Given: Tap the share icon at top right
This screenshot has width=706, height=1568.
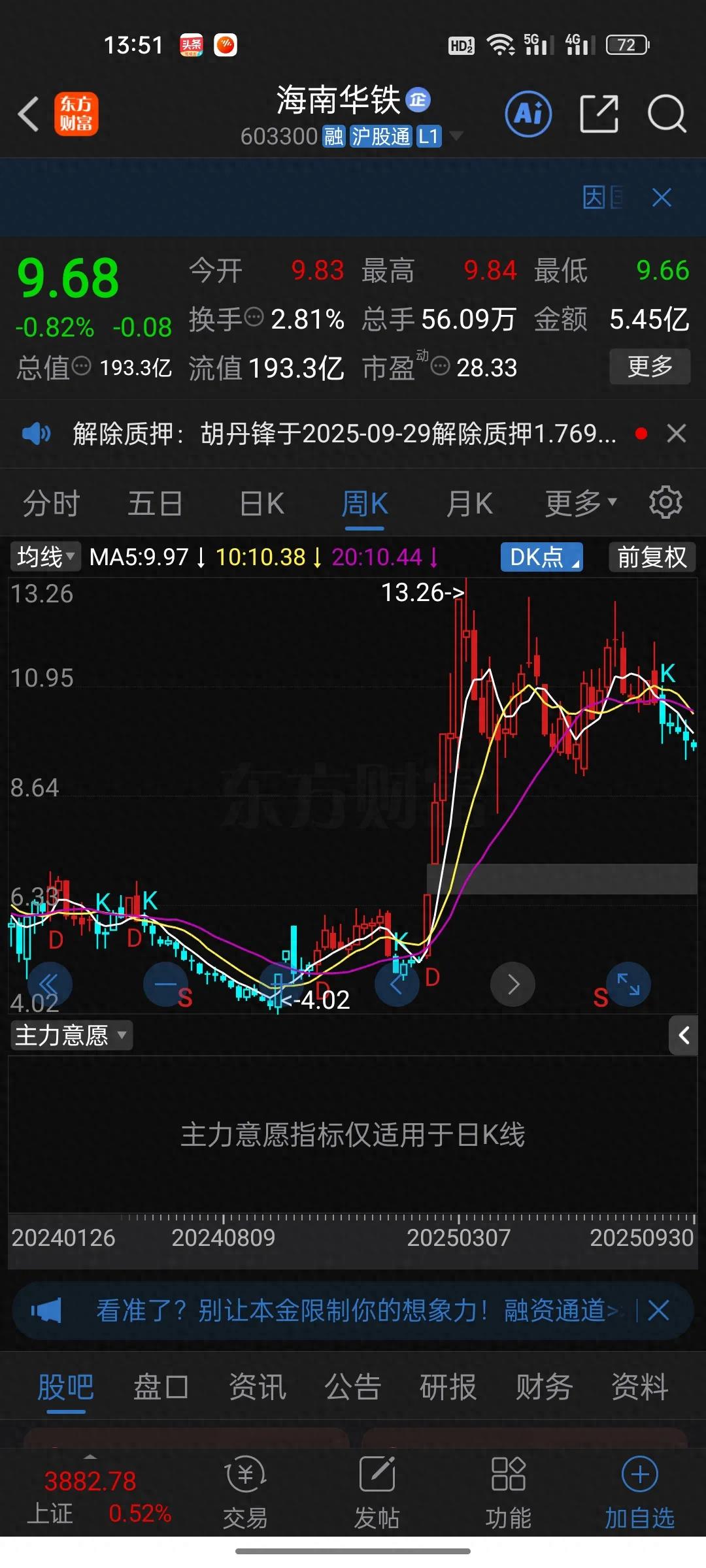Looking at the screenshot, I should coord(599,113).
